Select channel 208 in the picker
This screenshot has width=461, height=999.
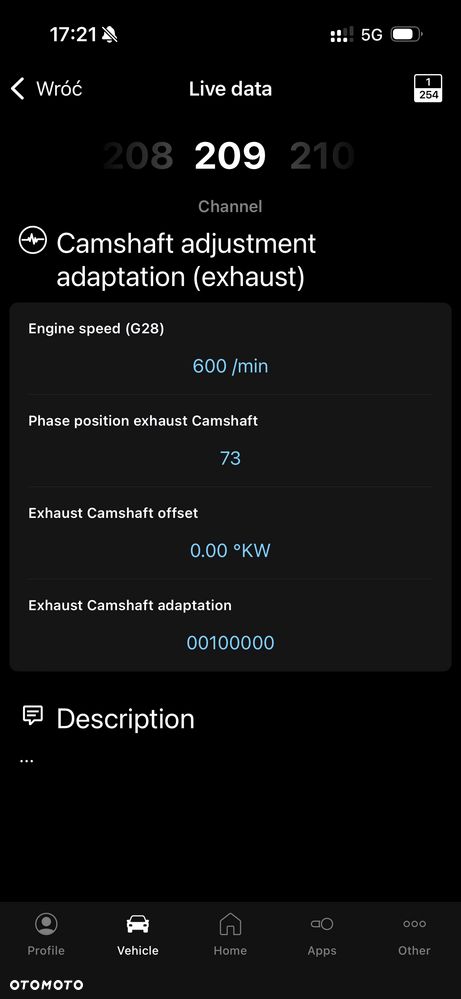139,156
